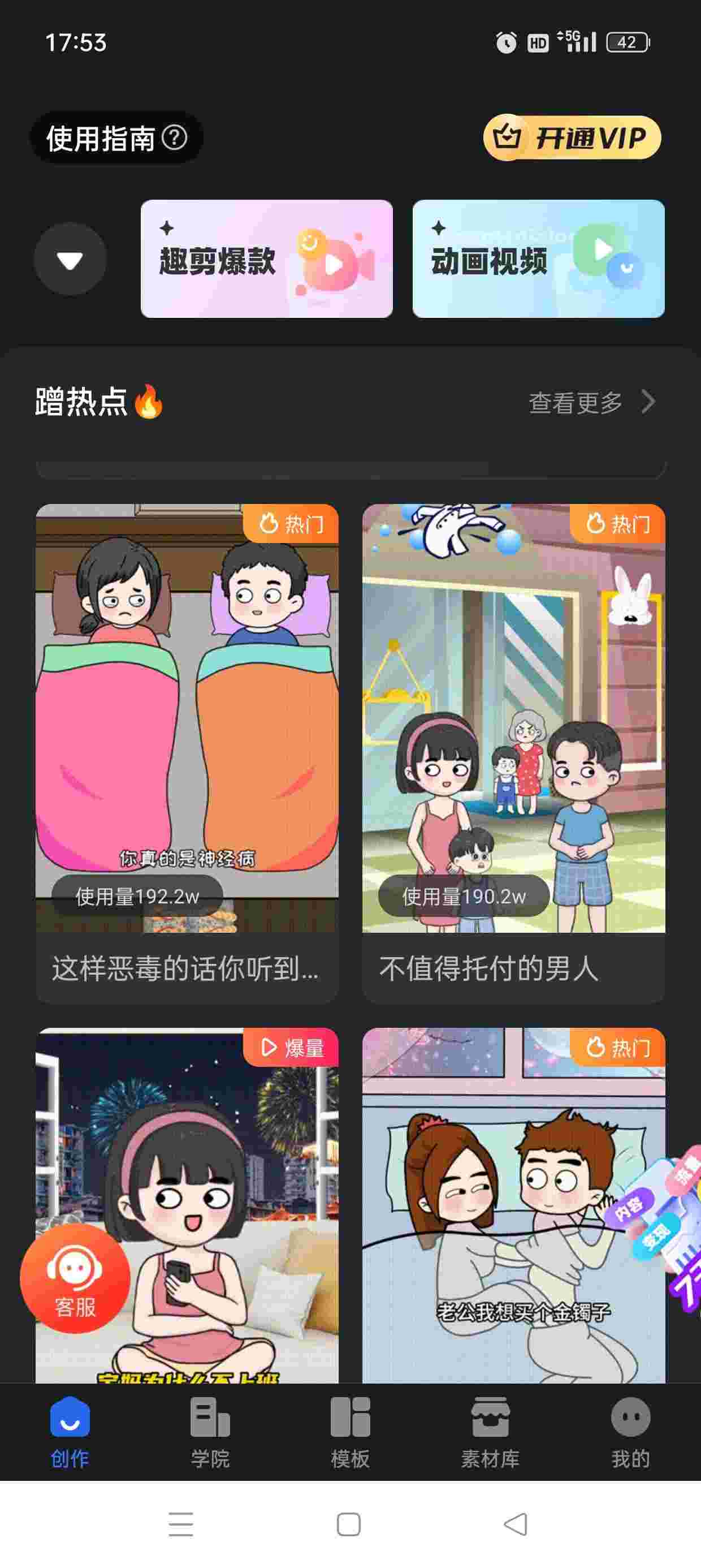This screenshot has width=701, height=1568.
Task: Go to the 模板 tab
Action: click(x=350, y=1432)
